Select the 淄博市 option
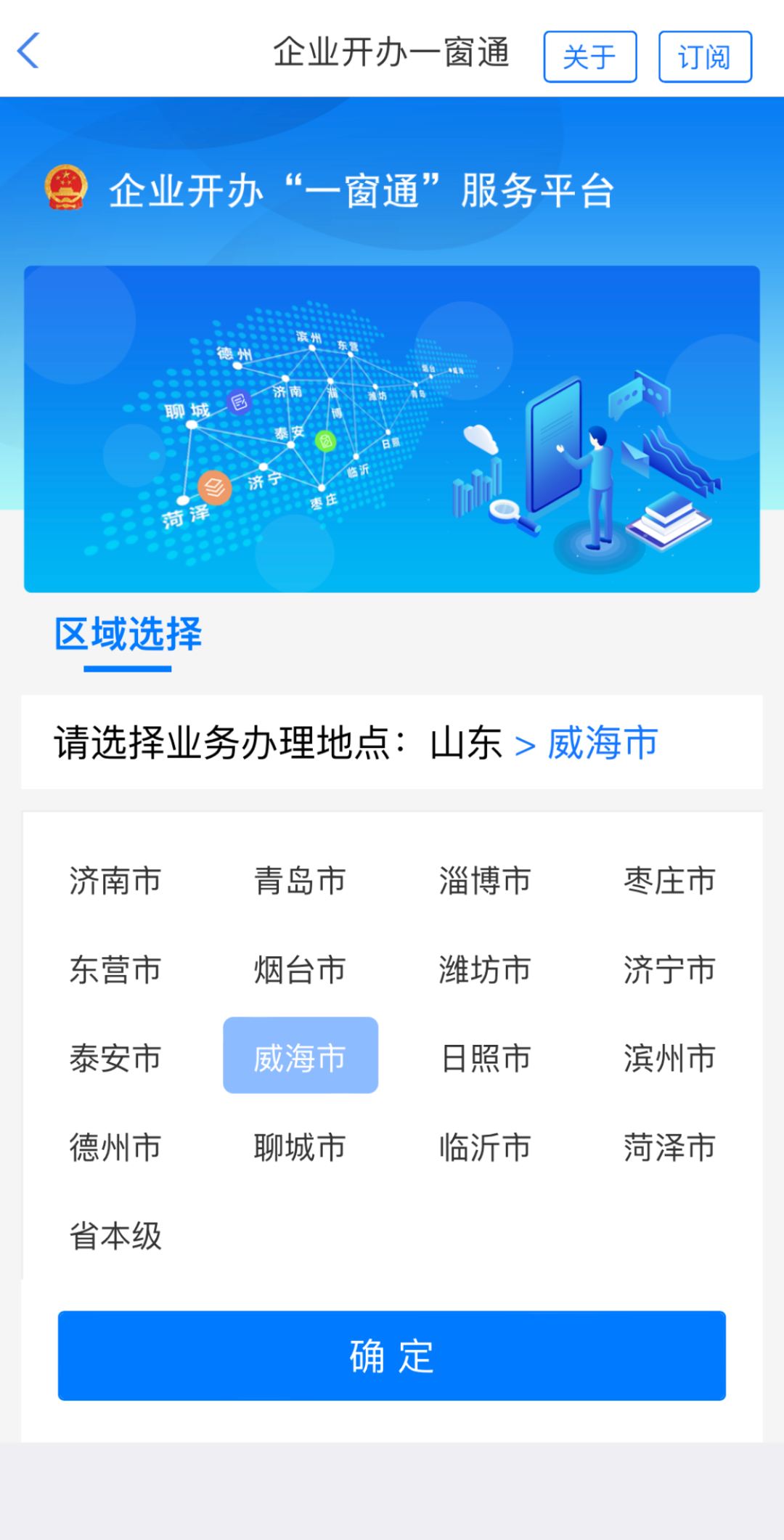Screen dimensions: 784x1540 485,881
